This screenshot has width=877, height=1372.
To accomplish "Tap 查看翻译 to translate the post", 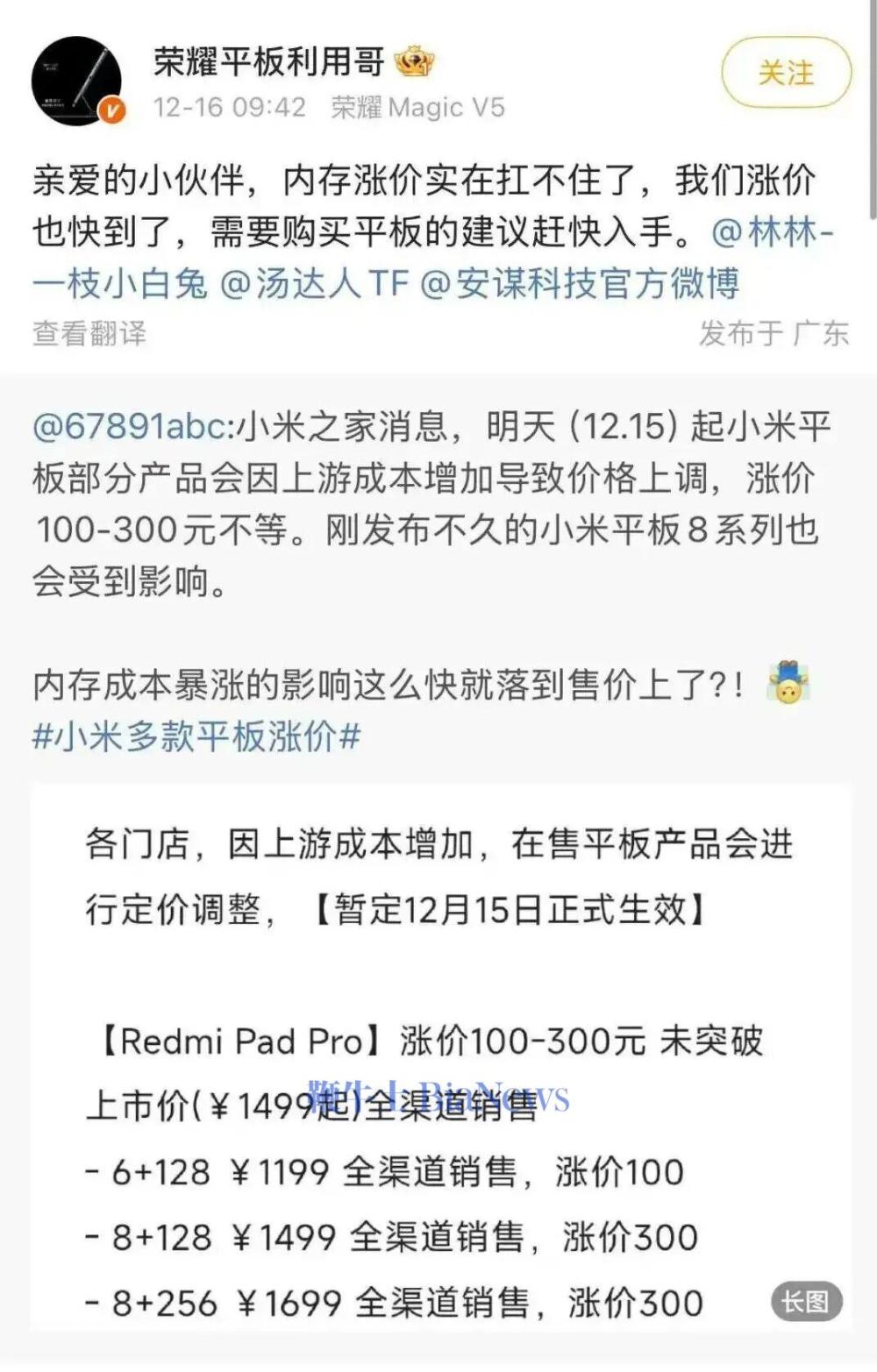I will click(89, 333).
